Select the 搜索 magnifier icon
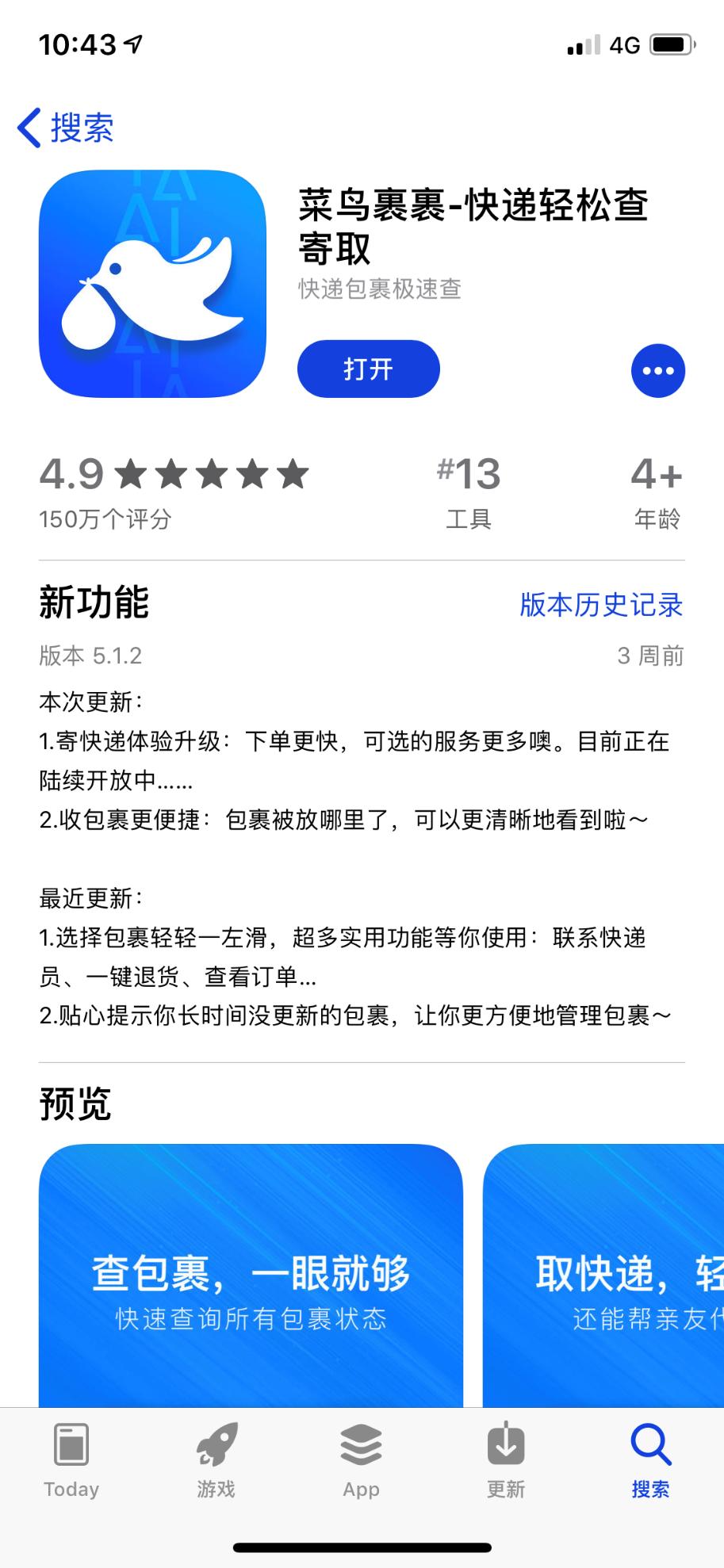Image resolution: width=724 pixels, height=1568 pixels. coord(650,1443)
